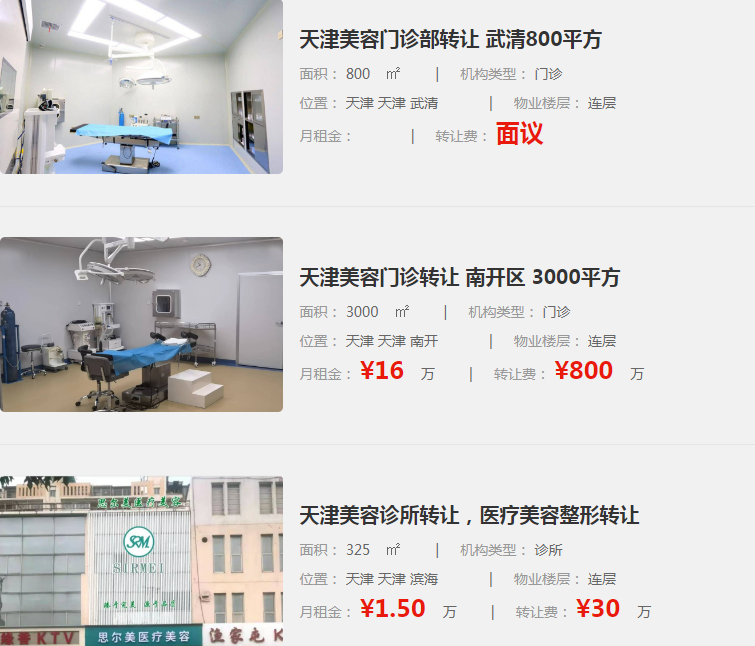This screenshot has width=755, height=646.
Task: Open the SIRMEI storefront photo listing
Action: click(x=141, y=560)
